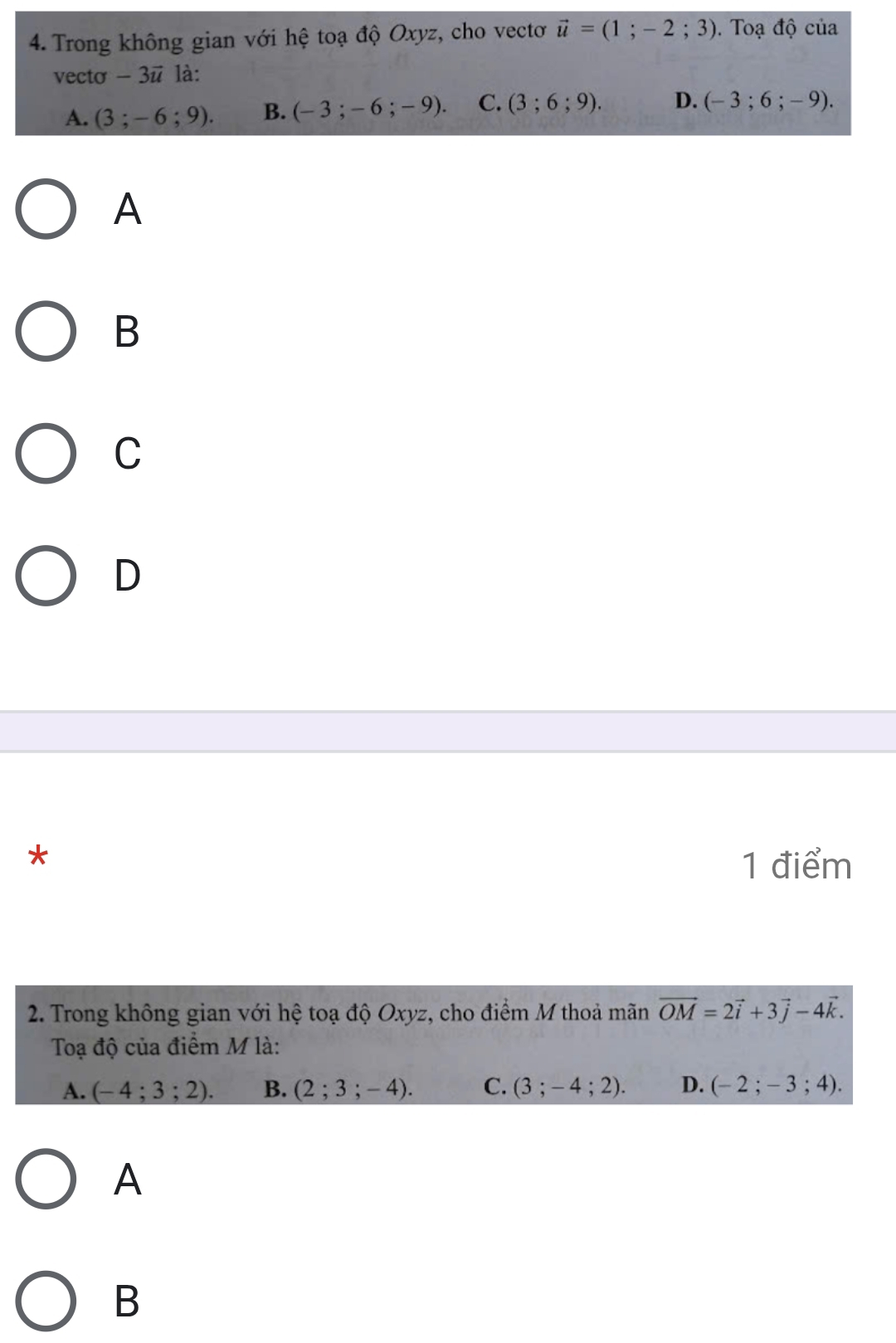Pick answer C for question 4
This screenshot has width=896, height=1343.
click(46, 453)
